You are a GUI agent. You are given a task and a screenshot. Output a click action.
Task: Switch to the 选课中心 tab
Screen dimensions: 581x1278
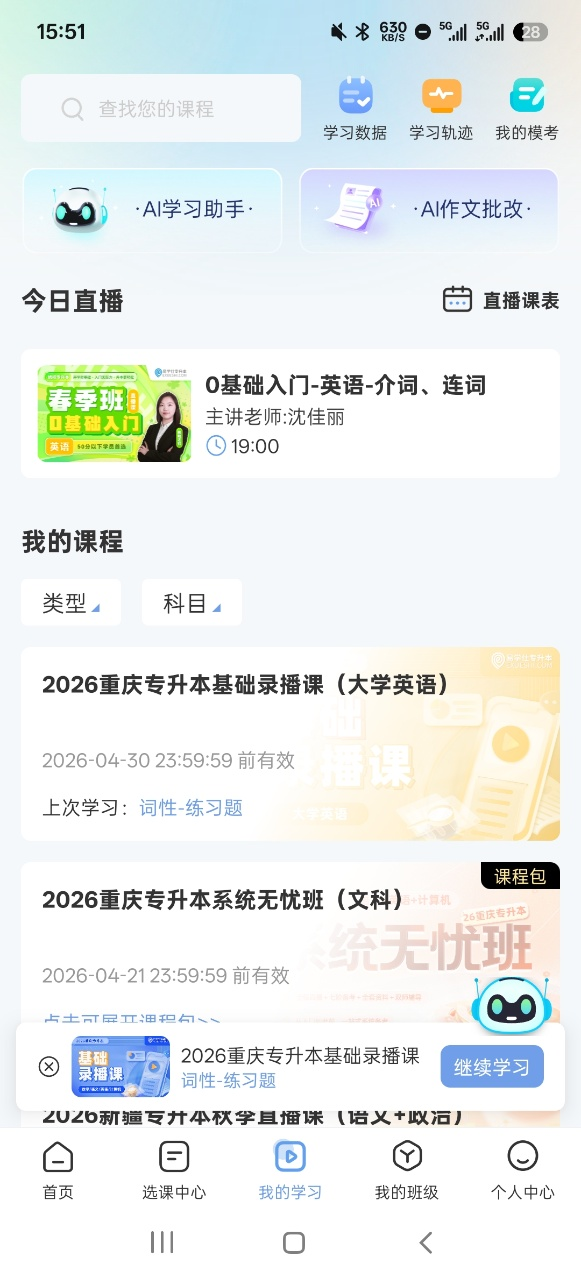pos(174,1171)
